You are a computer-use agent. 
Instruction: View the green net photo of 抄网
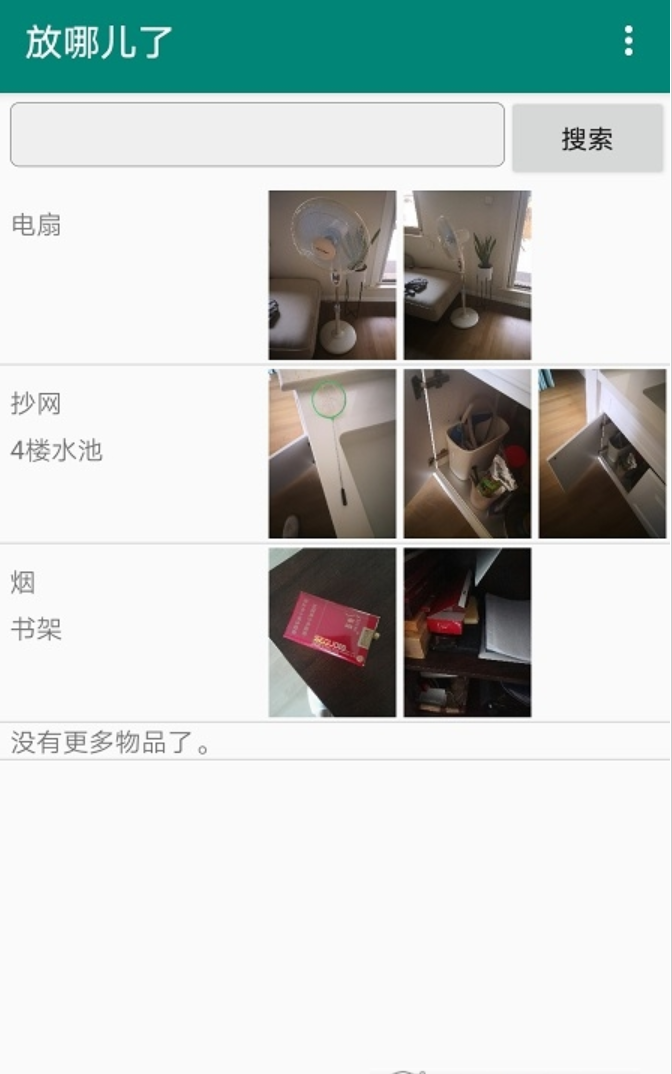[332, 454]
